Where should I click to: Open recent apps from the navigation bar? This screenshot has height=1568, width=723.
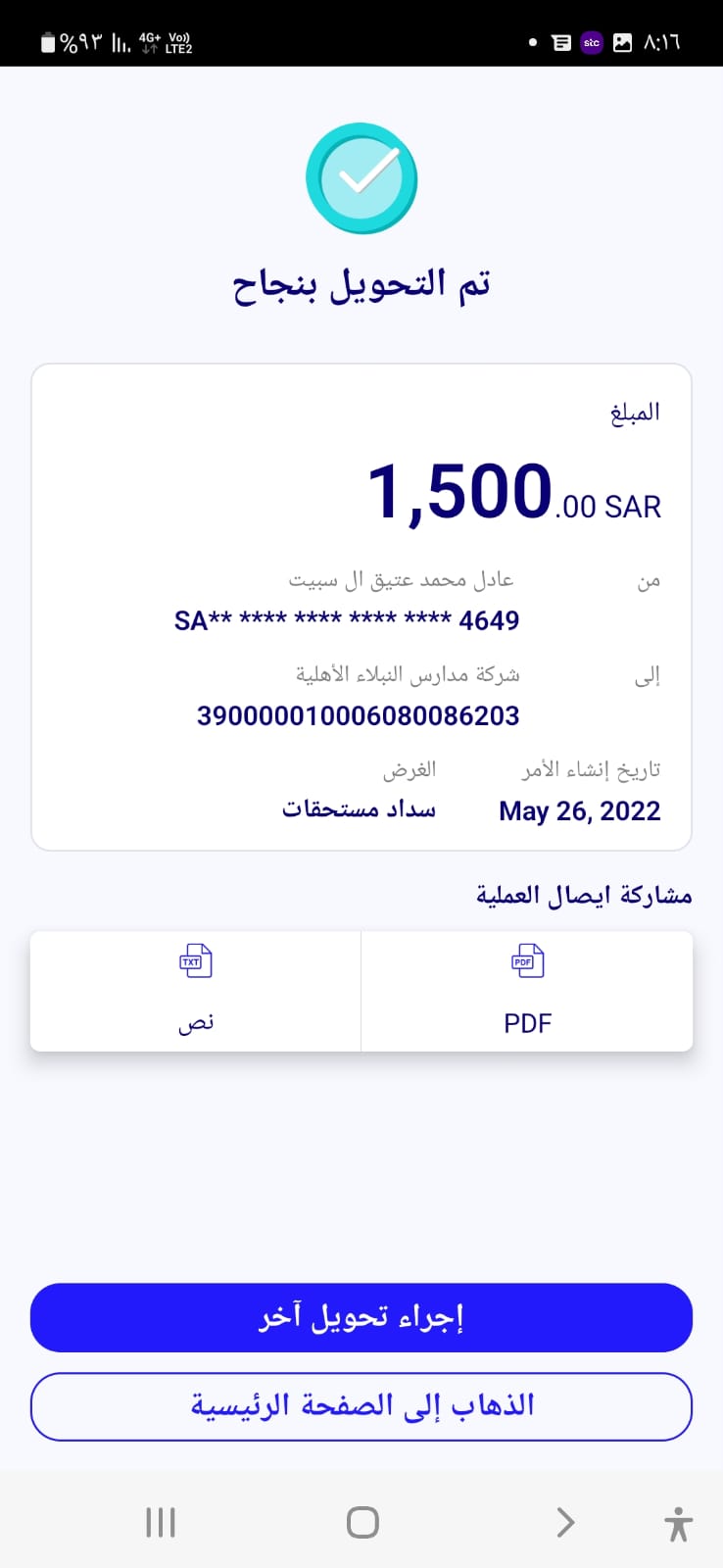click(x=161, y=1522)
